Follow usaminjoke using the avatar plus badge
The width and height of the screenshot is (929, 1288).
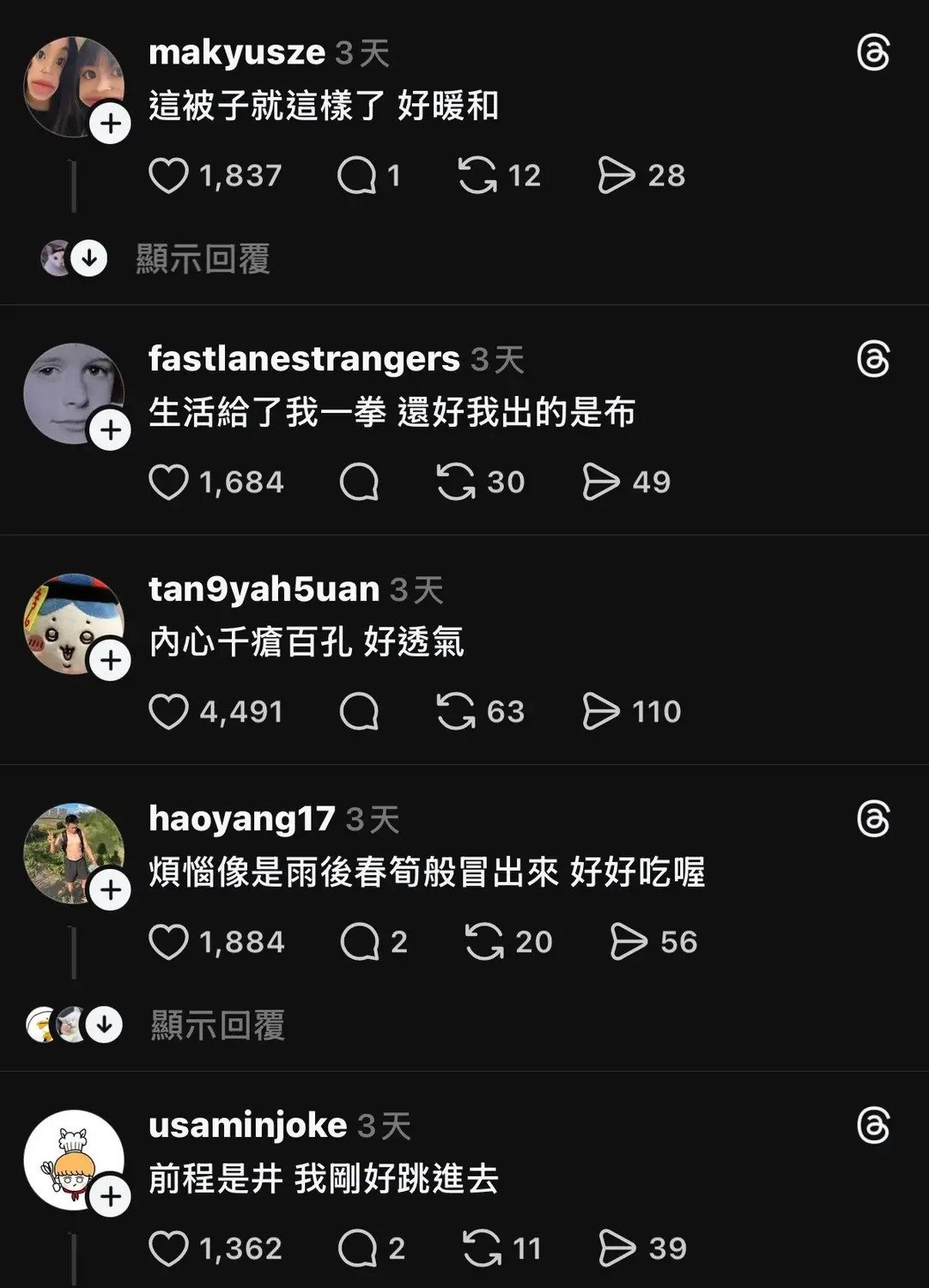(111, 1196)
